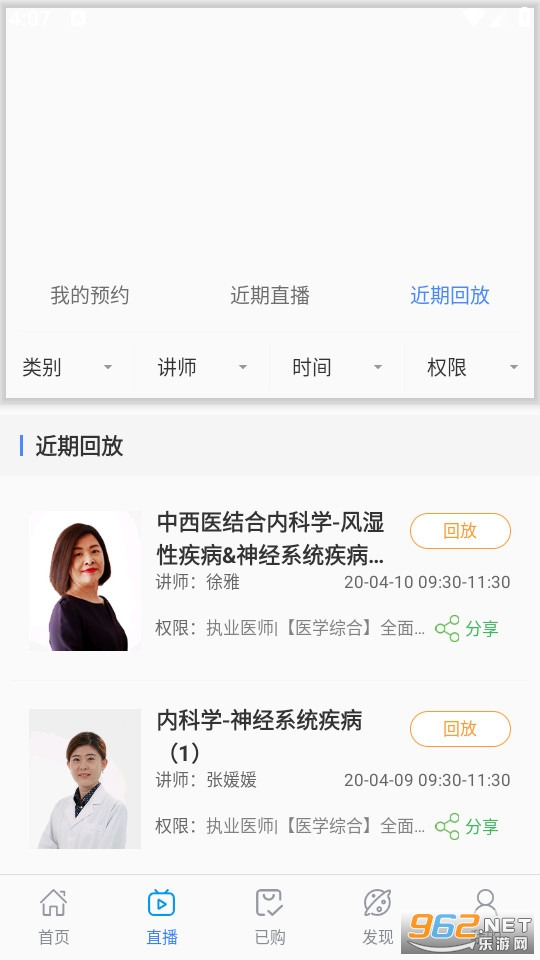Switch to 我的预约 tab
Screen dimensions: 540x960
click(89, 296)
